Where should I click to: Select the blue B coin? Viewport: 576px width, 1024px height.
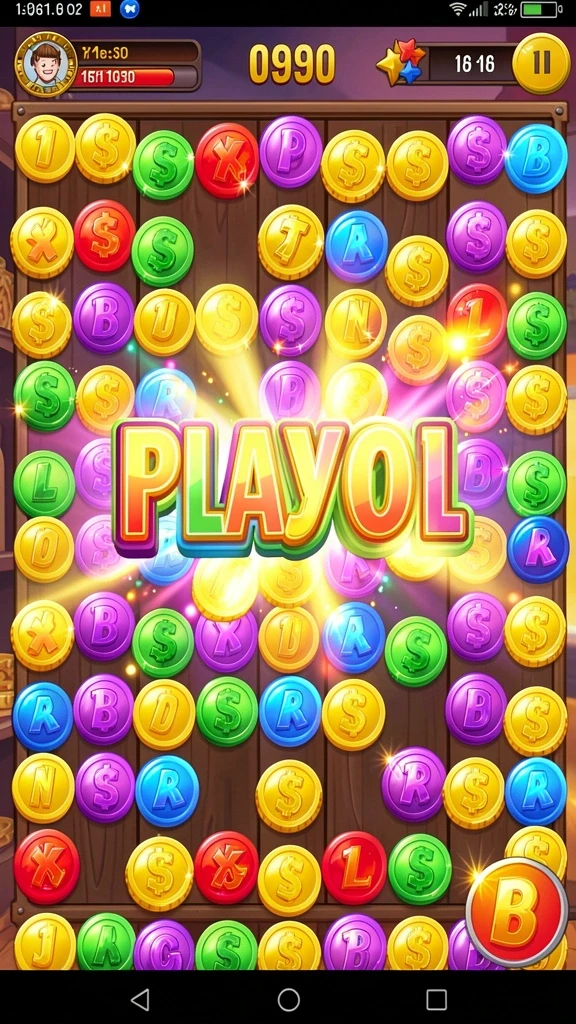[x=536, y=159]
